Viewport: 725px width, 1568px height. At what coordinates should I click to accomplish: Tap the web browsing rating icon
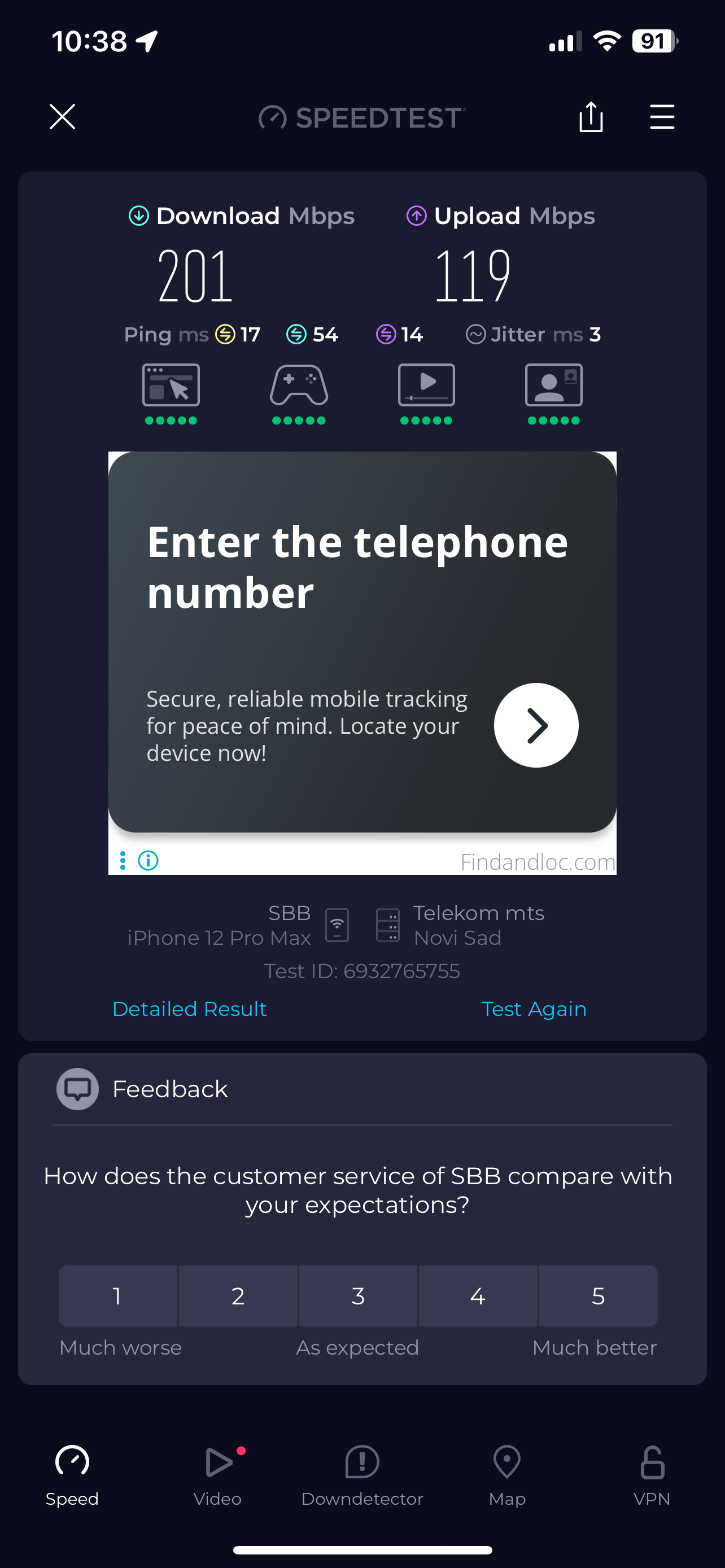pos(171,386)
